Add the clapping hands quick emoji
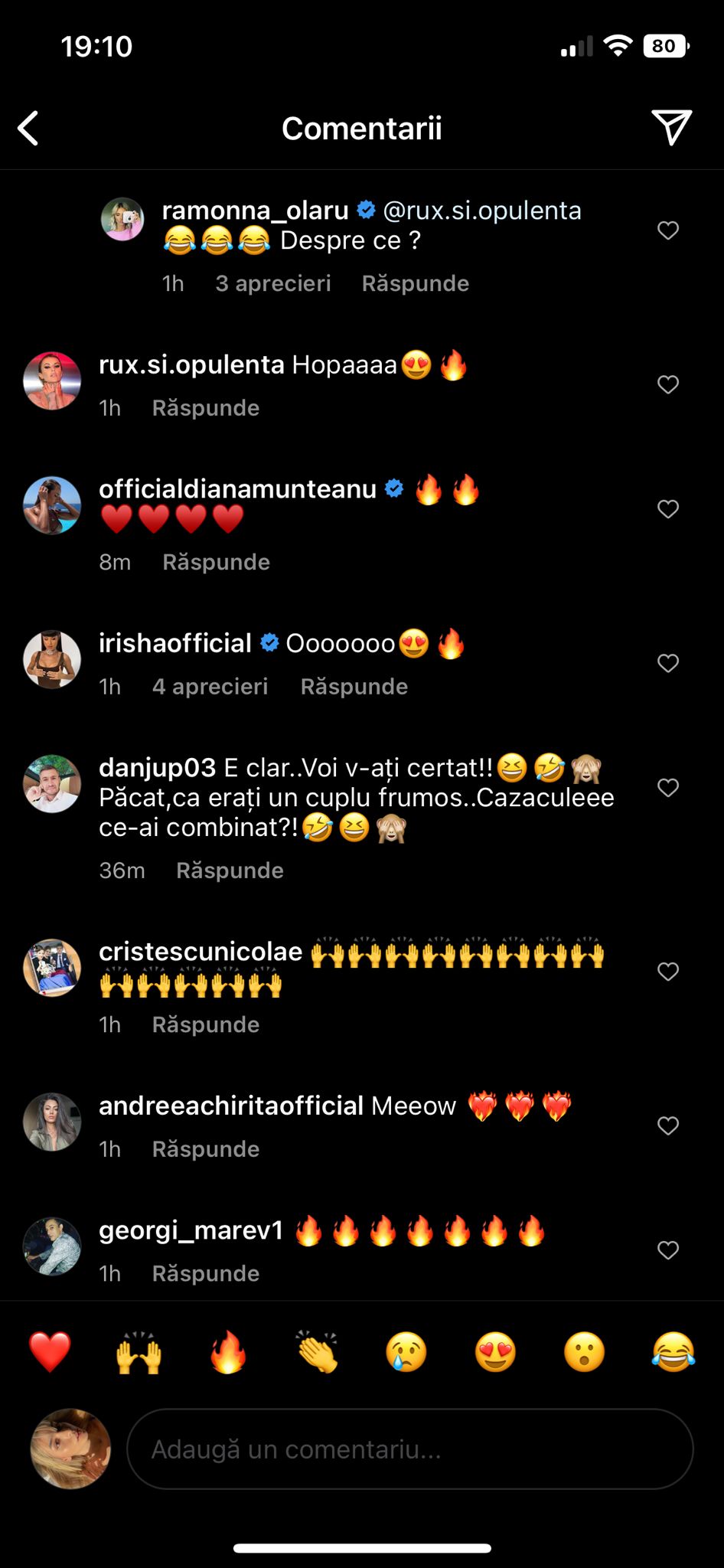The image size is (724, 1568). pyautogui.click(x=317, y=1352)
